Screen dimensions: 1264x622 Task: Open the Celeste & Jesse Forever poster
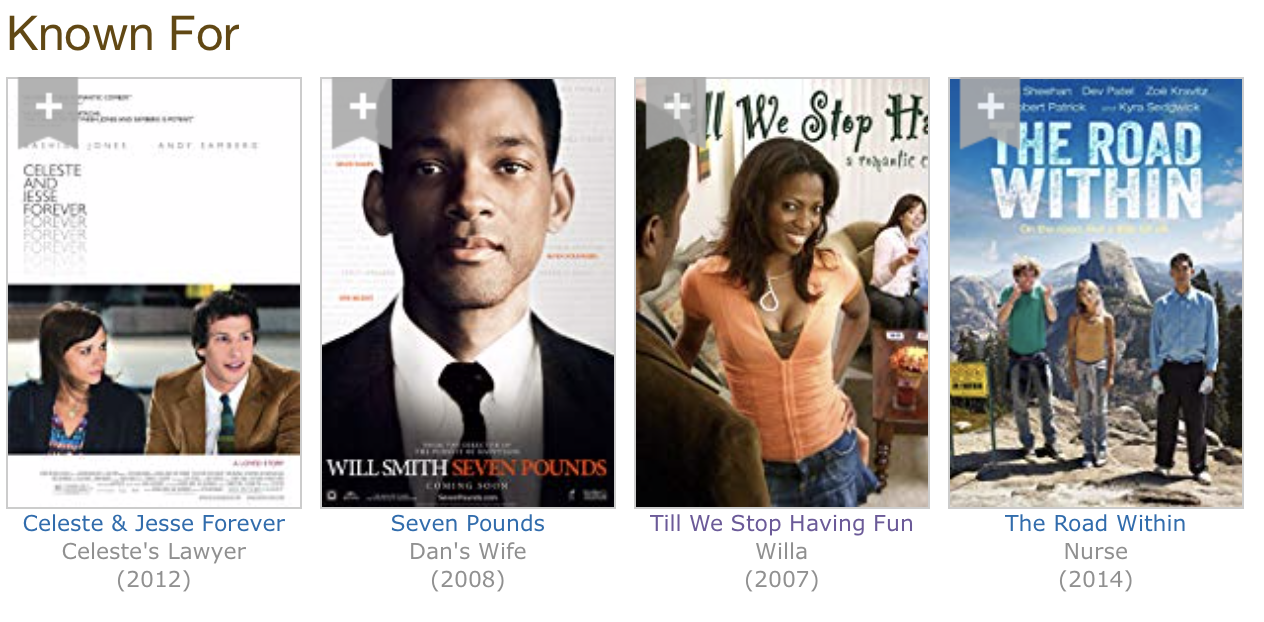coord(154,320)
